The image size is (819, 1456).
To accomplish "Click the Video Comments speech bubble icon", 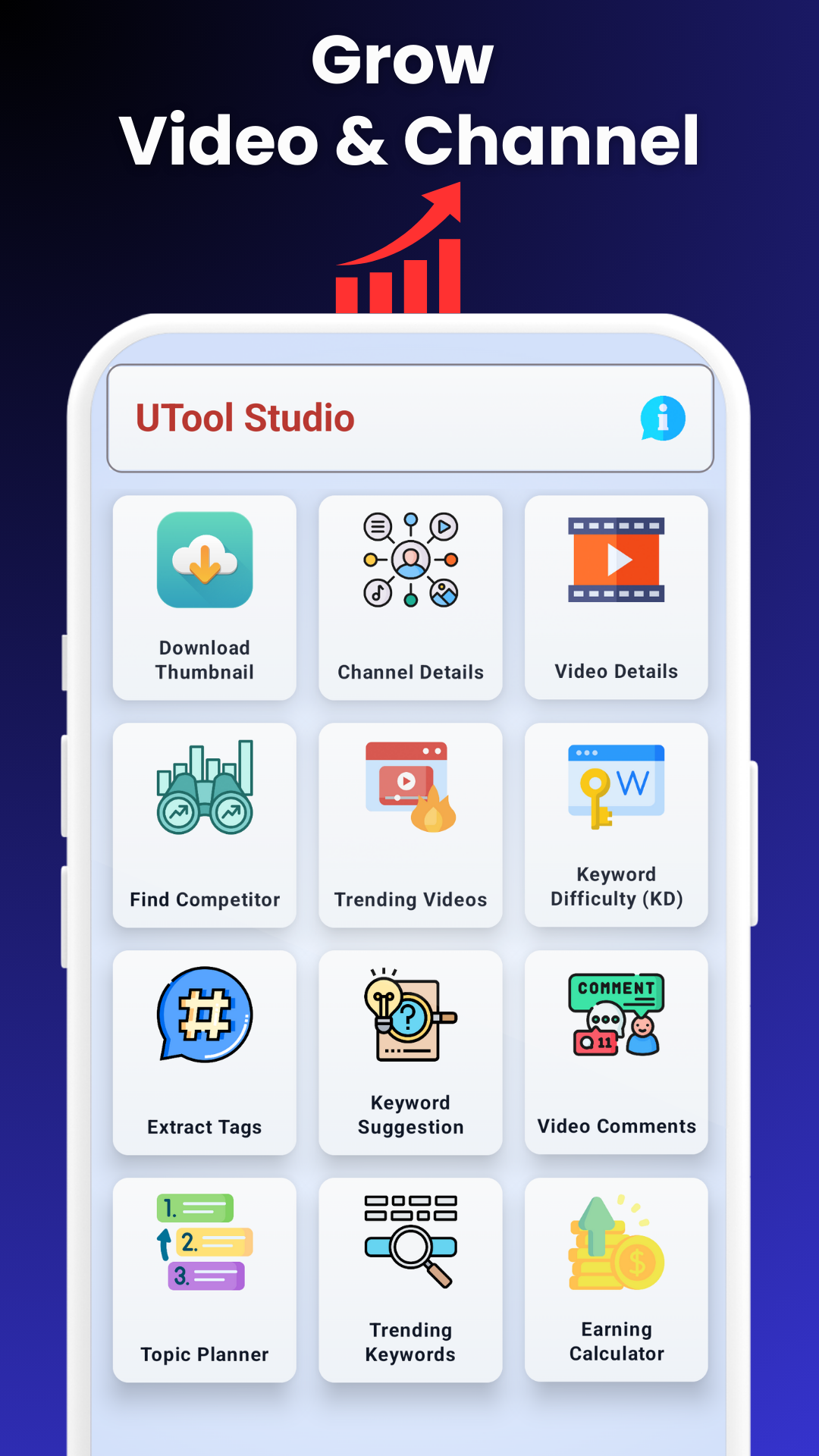I will 616,1016.
